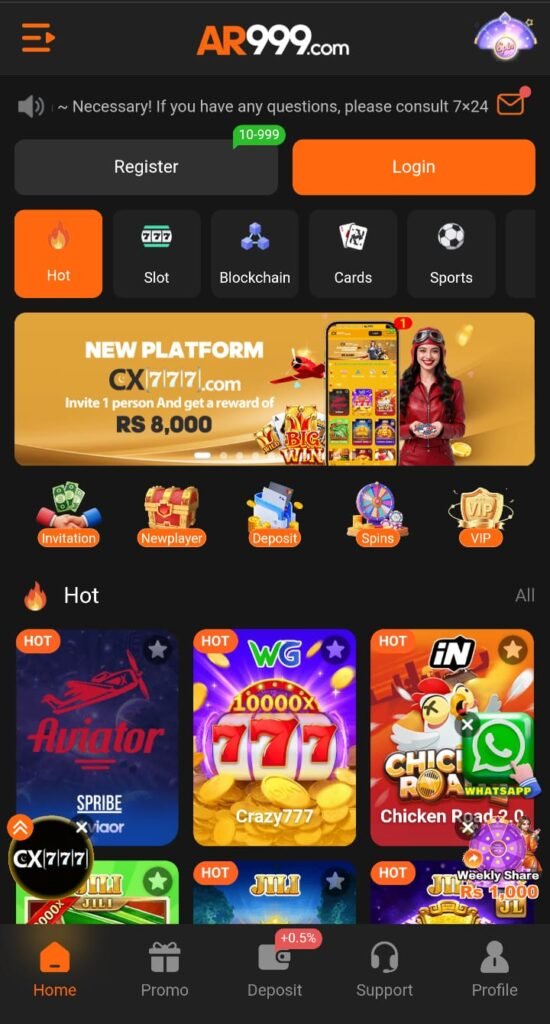Viewport: 550px width, 1024px height.
Task: Switch to the Sports category
Action: [451, 253]
